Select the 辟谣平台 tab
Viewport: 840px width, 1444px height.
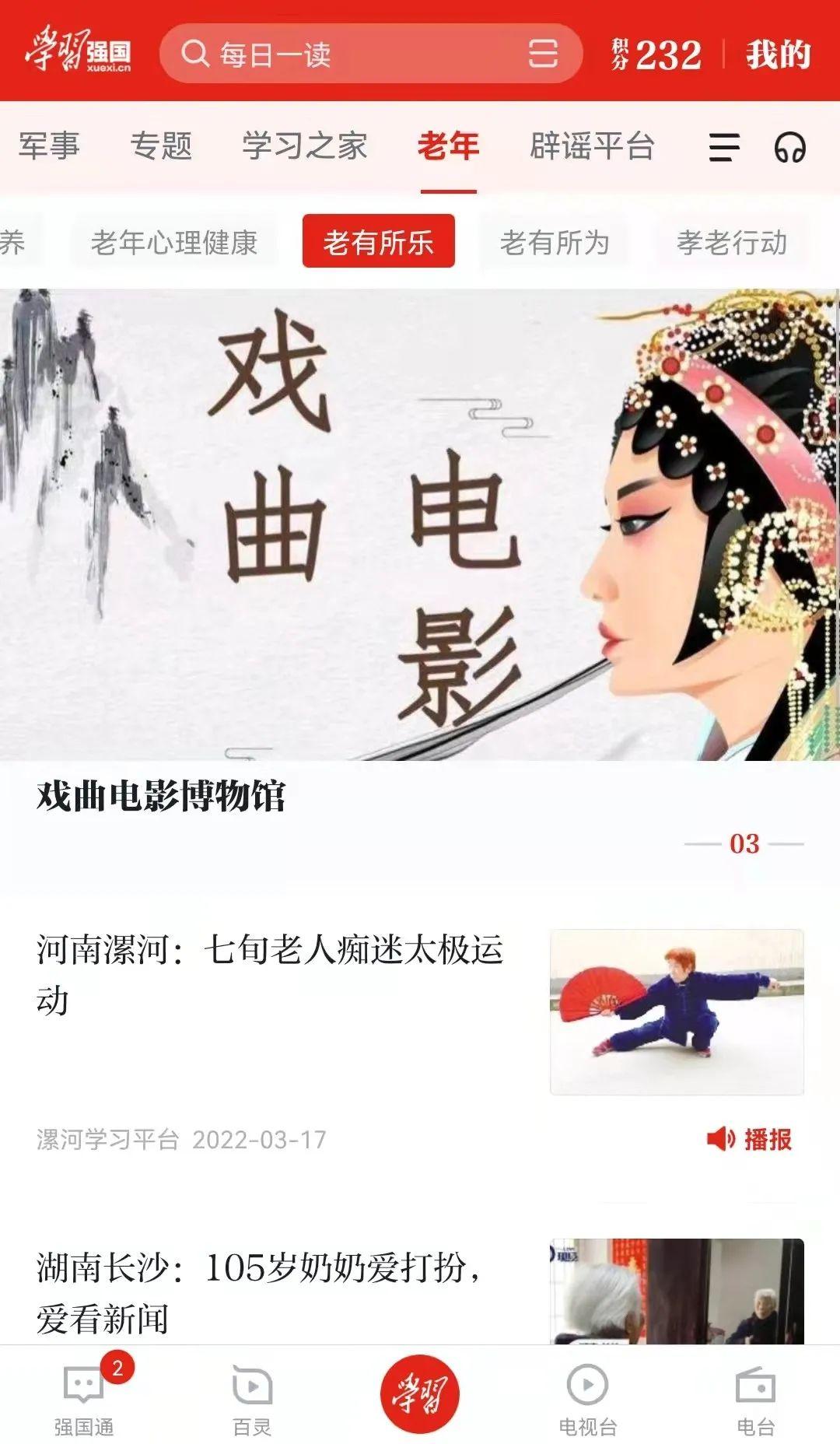pos(592,146)
